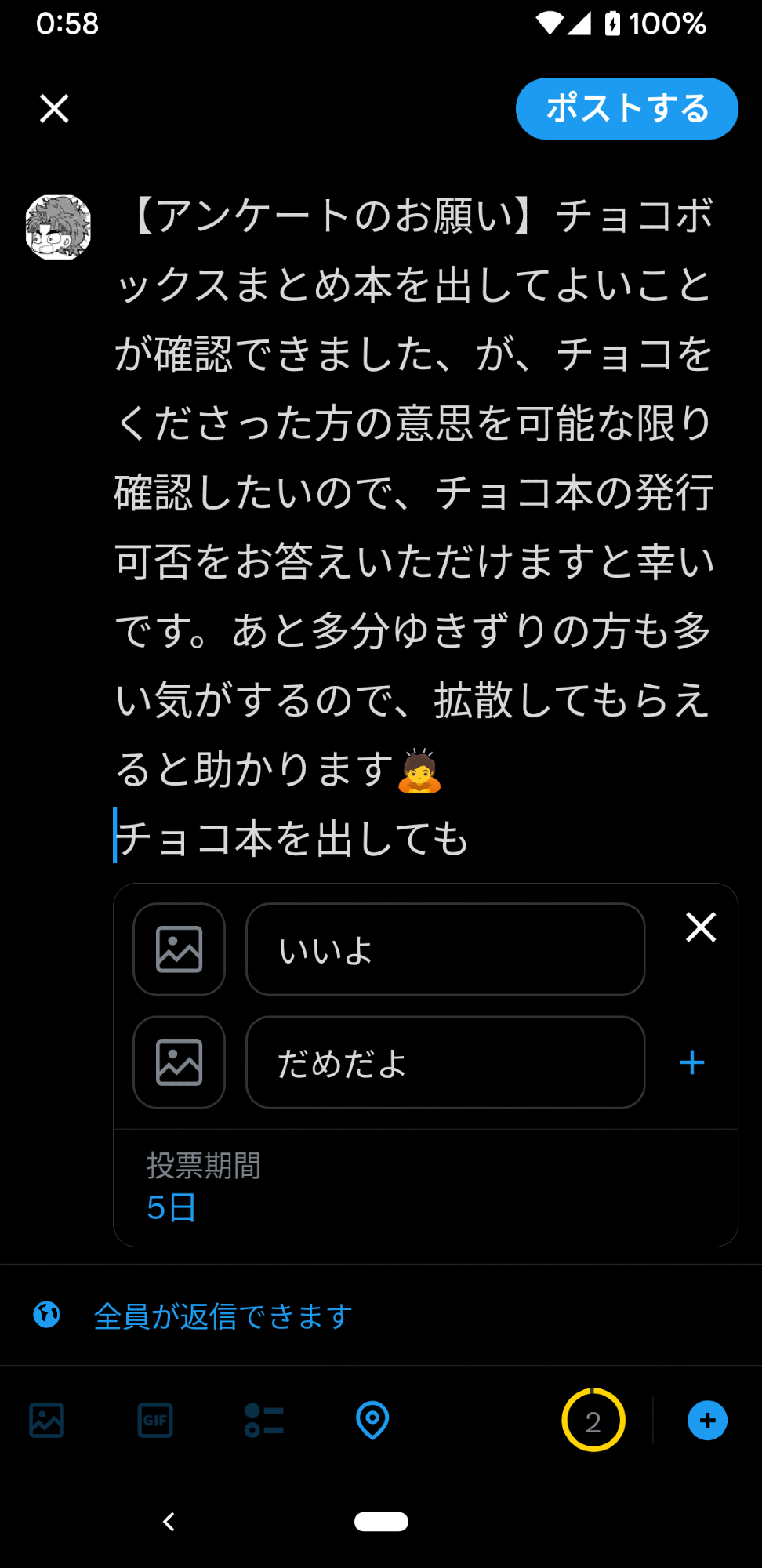Close the post composer
This screenshot has height=1568, width=762.
[54, 108]
